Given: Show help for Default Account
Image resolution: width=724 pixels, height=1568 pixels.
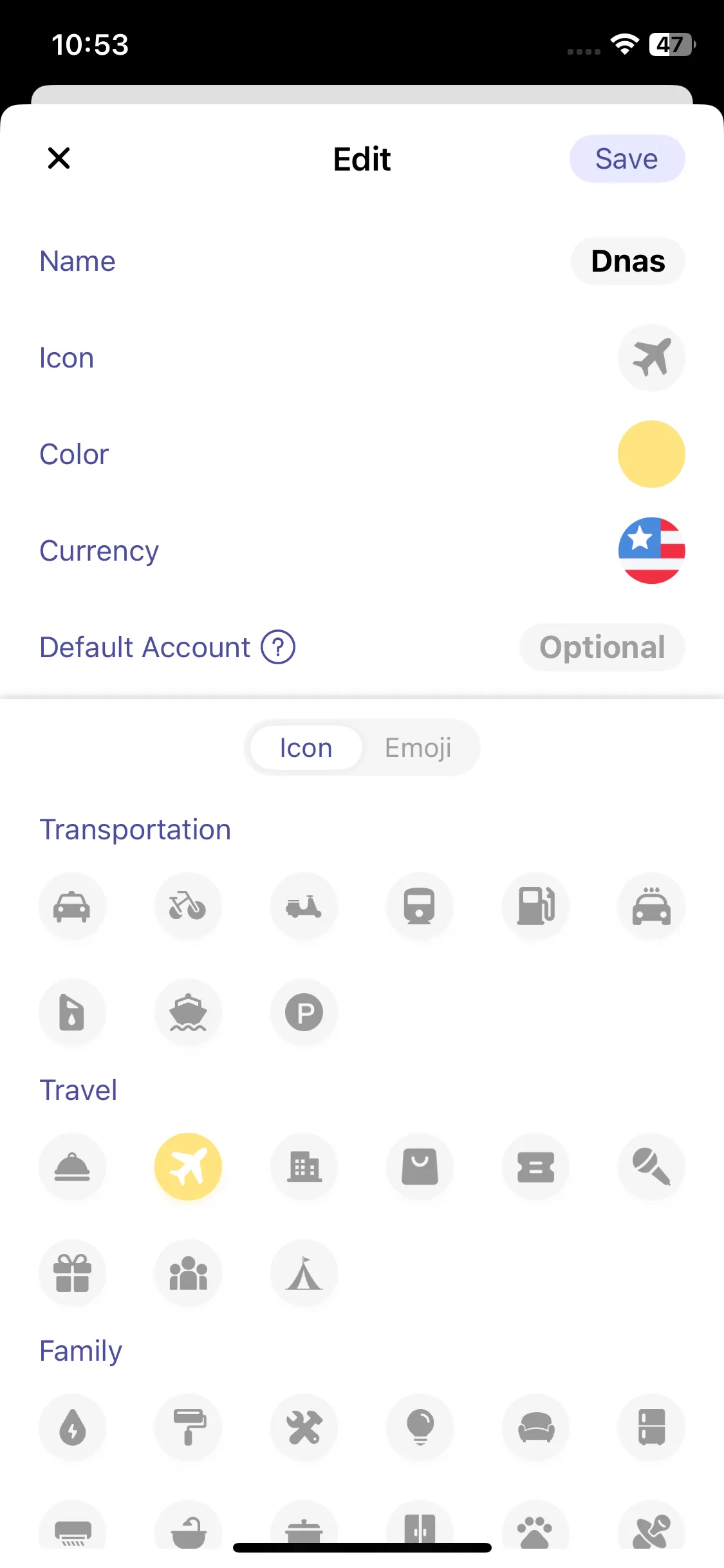Looking at the screenshot, I should (x=278, y=648).
